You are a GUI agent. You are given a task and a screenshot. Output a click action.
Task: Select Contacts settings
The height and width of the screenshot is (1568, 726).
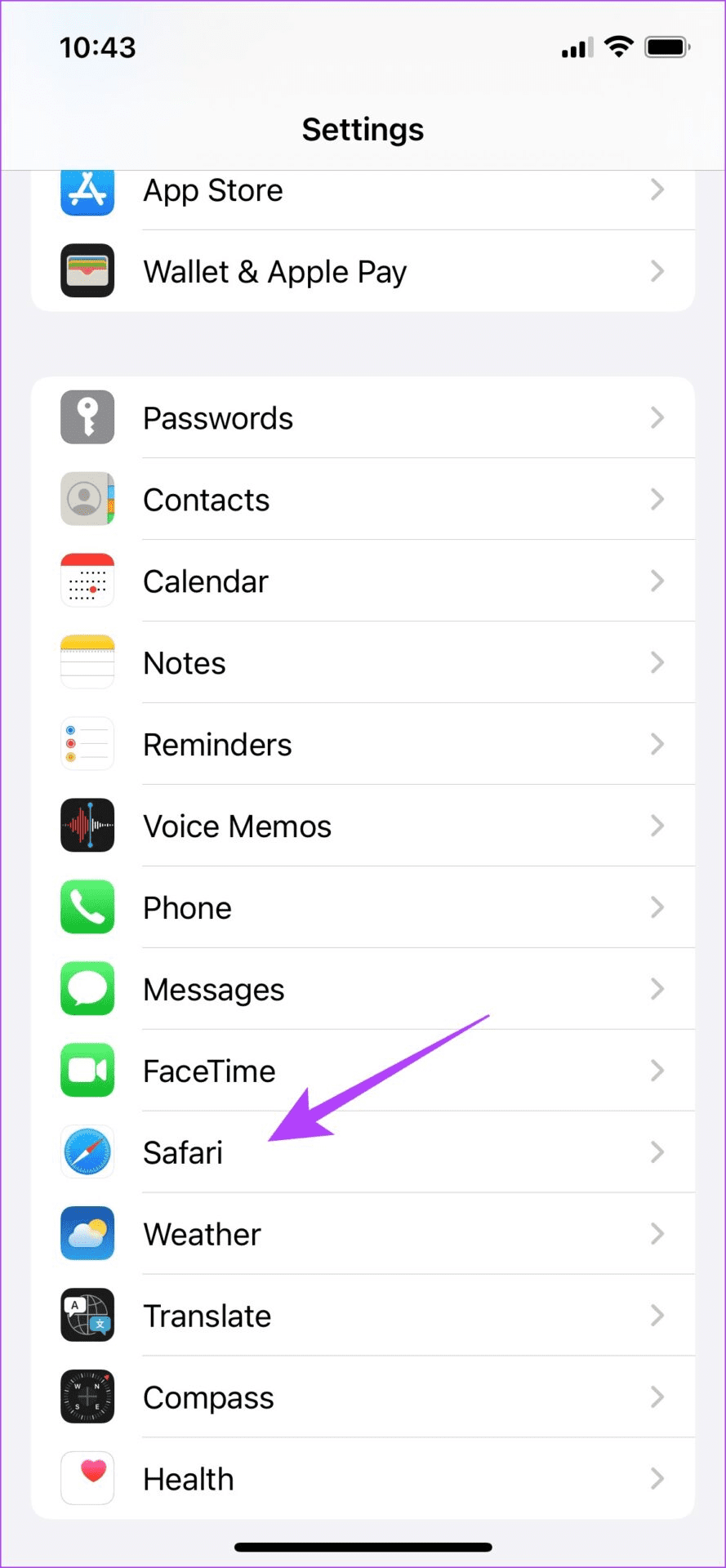[363, 500]
